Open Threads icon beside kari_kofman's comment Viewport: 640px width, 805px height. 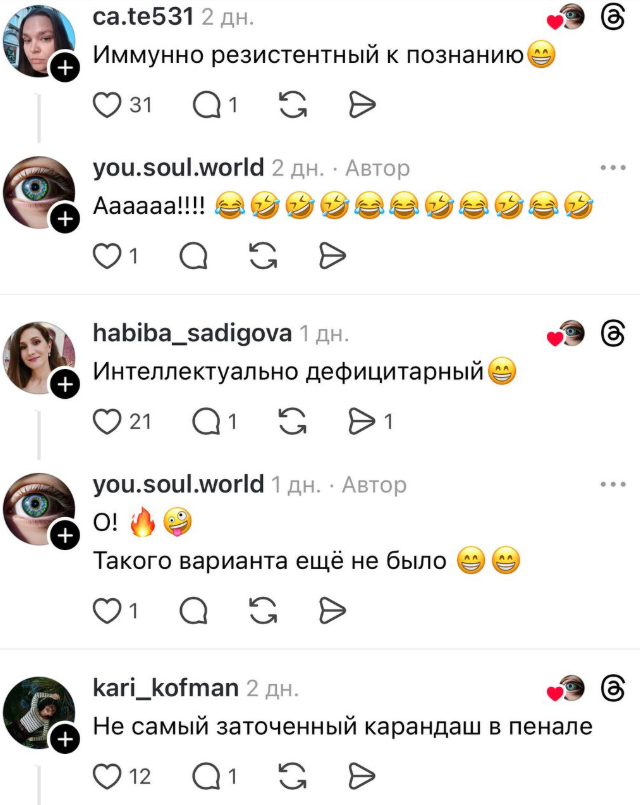pyautogui.click(x=612, y=688)
